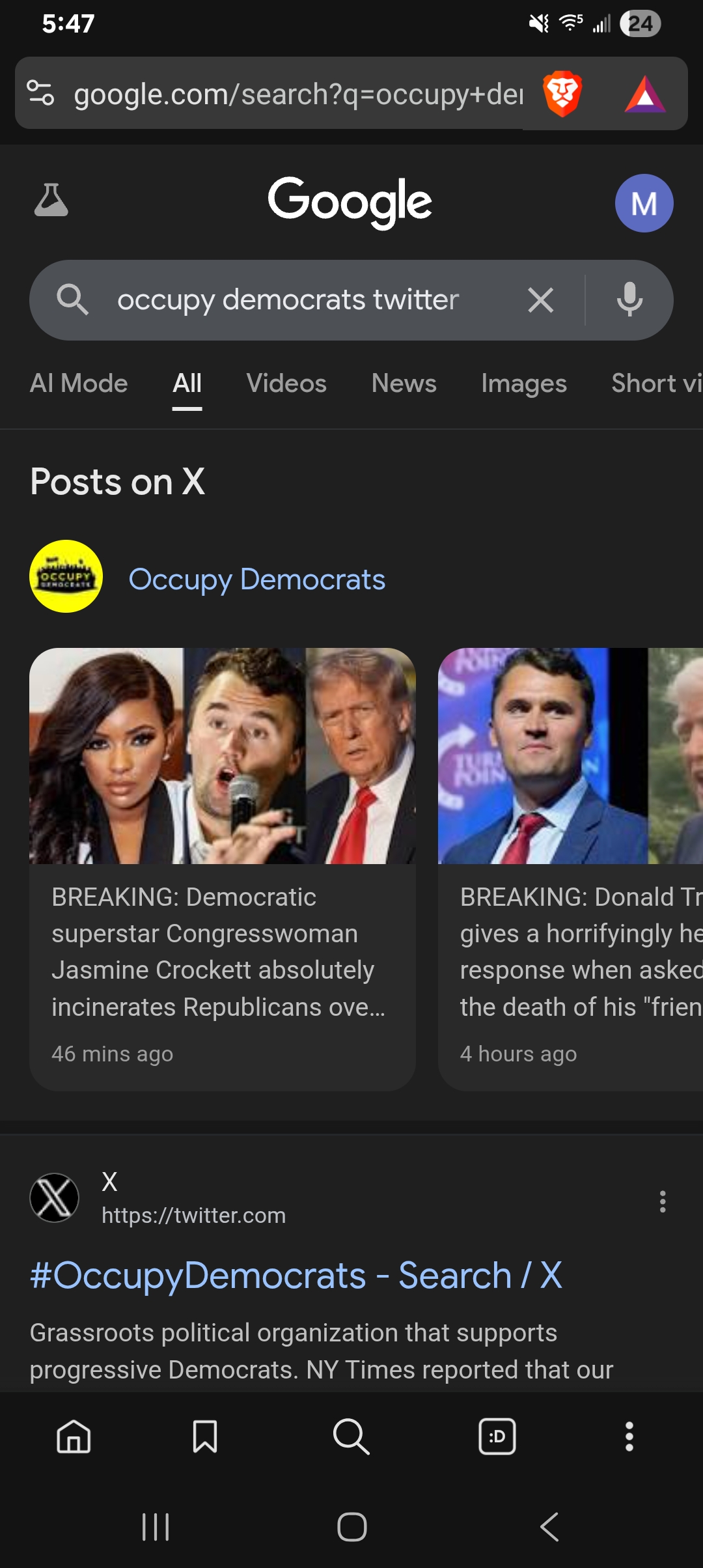Clear the search query with the X
The width and height of the screenshot is (703, 1568).
tap(540, 300)
